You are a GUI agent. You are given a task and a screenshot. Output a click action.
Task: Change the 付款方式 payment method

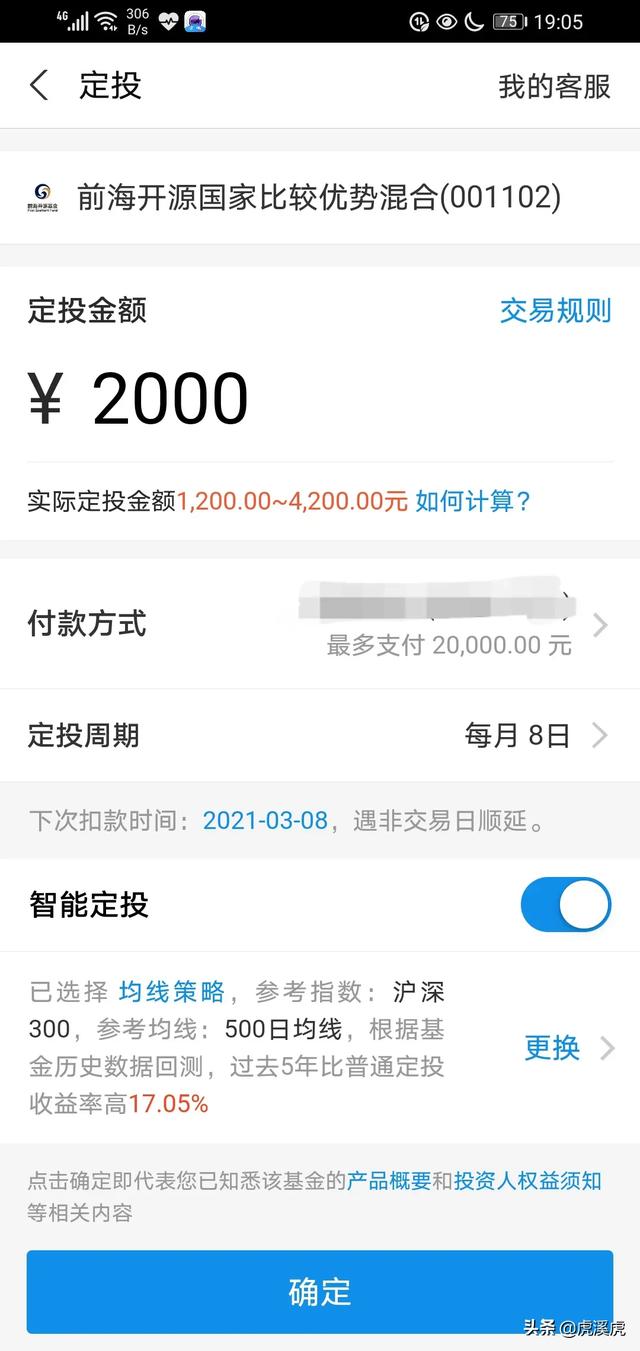coord(320,624)
